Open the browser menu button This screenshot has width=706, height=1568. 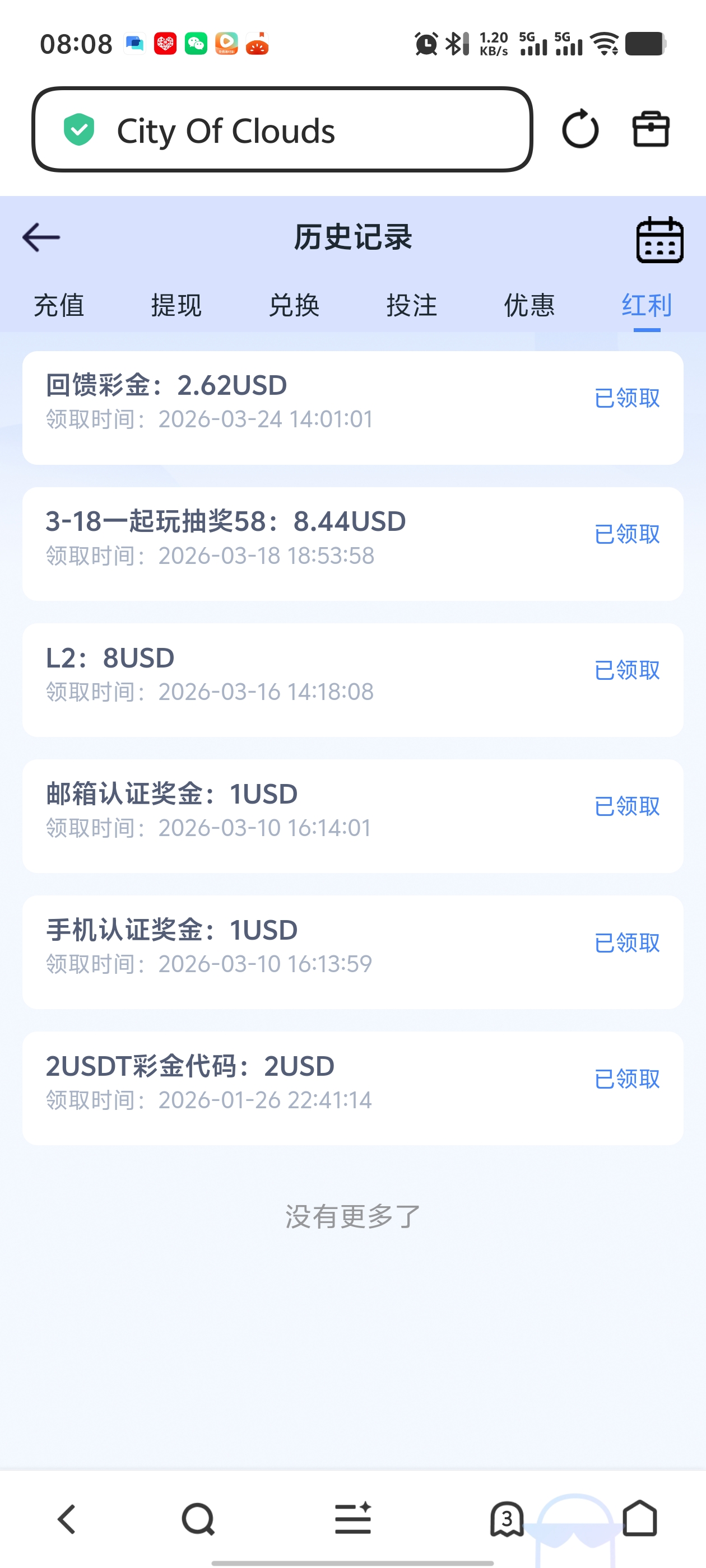(x=354, y=1519)
